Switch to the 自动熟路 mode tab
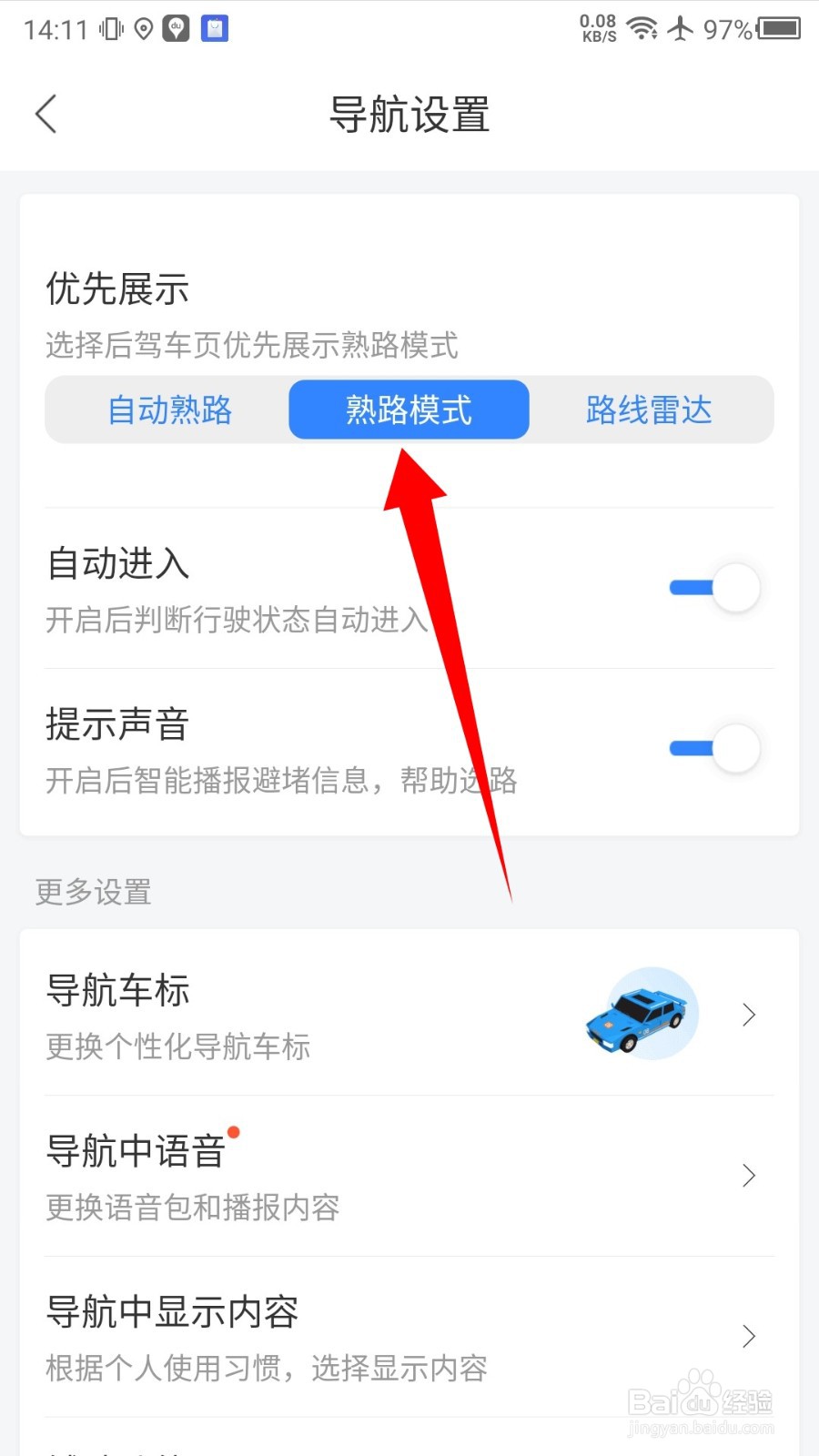Viewport: 819px width, 1456px height. 169,410
